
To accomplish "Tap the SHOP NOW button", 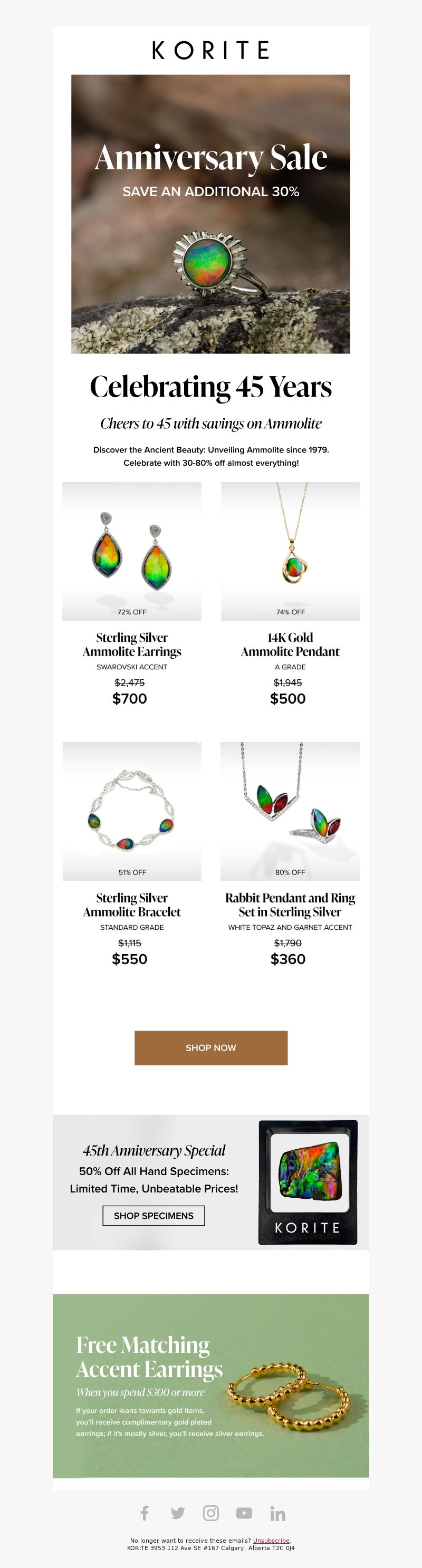I will pos(210,1047).
